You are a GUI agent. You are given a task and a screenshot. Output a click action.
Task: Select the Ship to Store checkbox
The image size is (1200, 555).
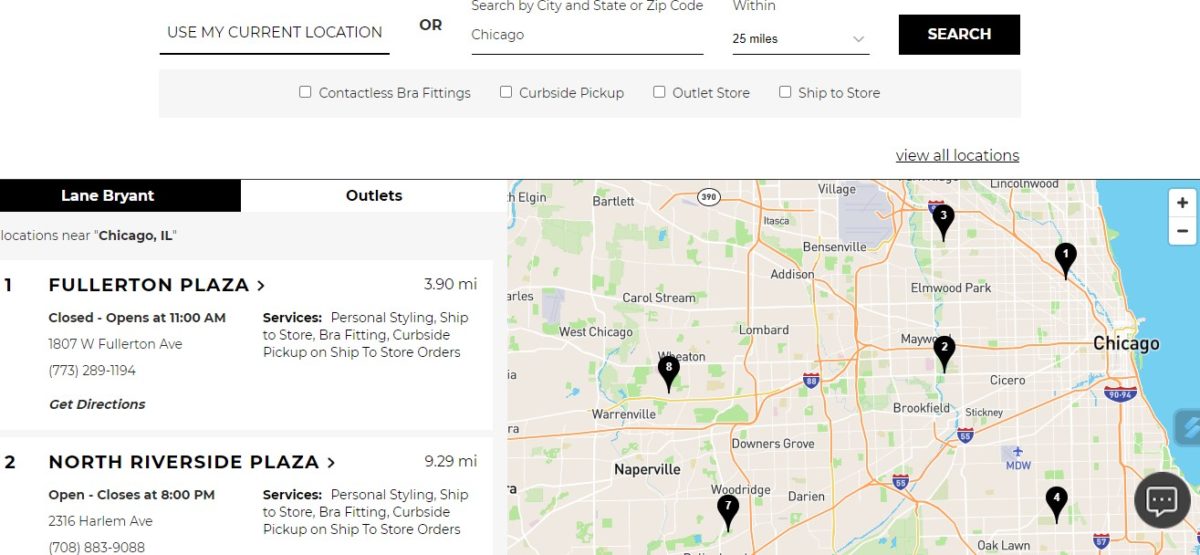pos(785,92)
